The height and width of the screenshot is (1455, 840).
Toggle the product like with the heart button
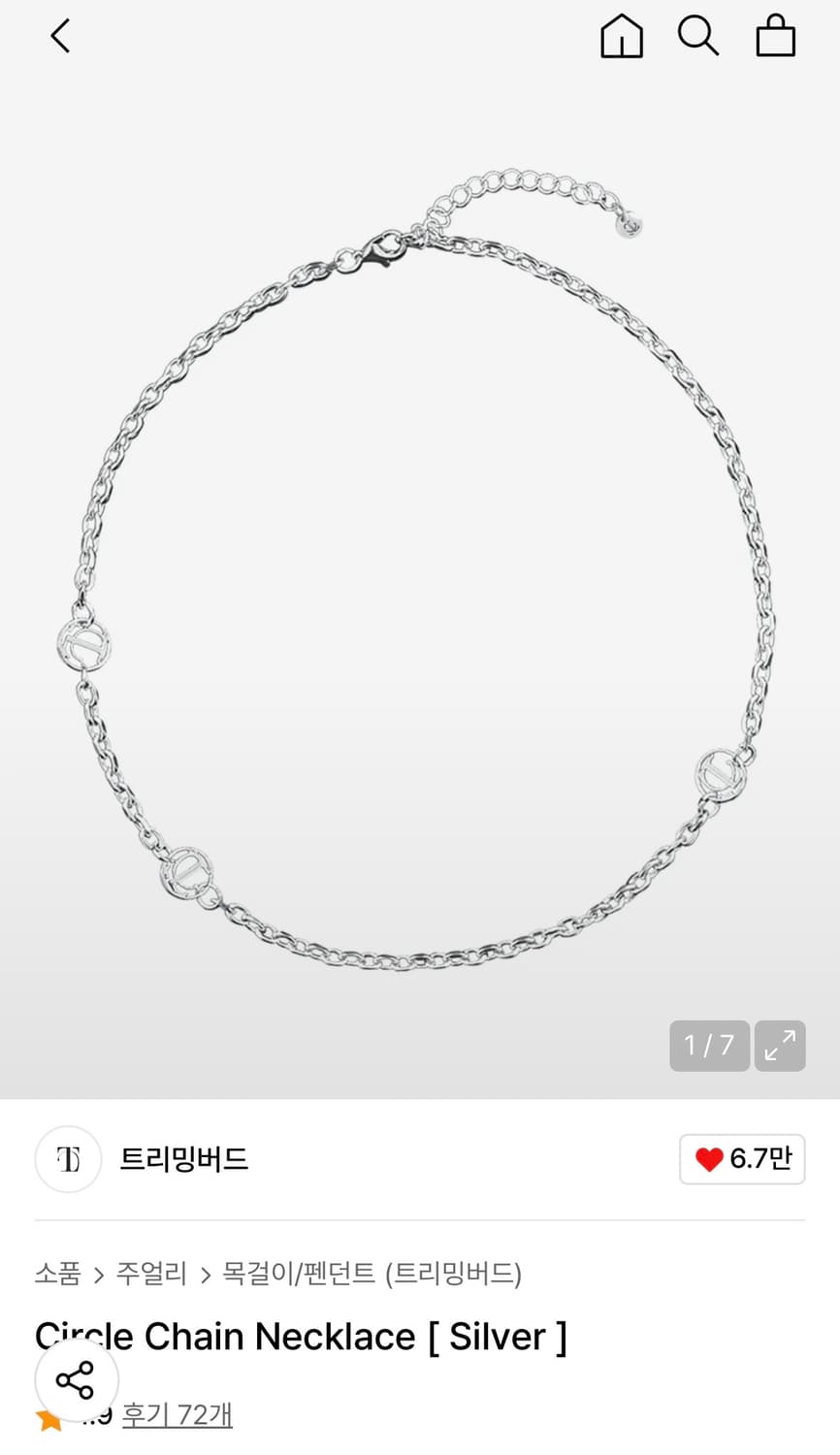(742, 1158)
